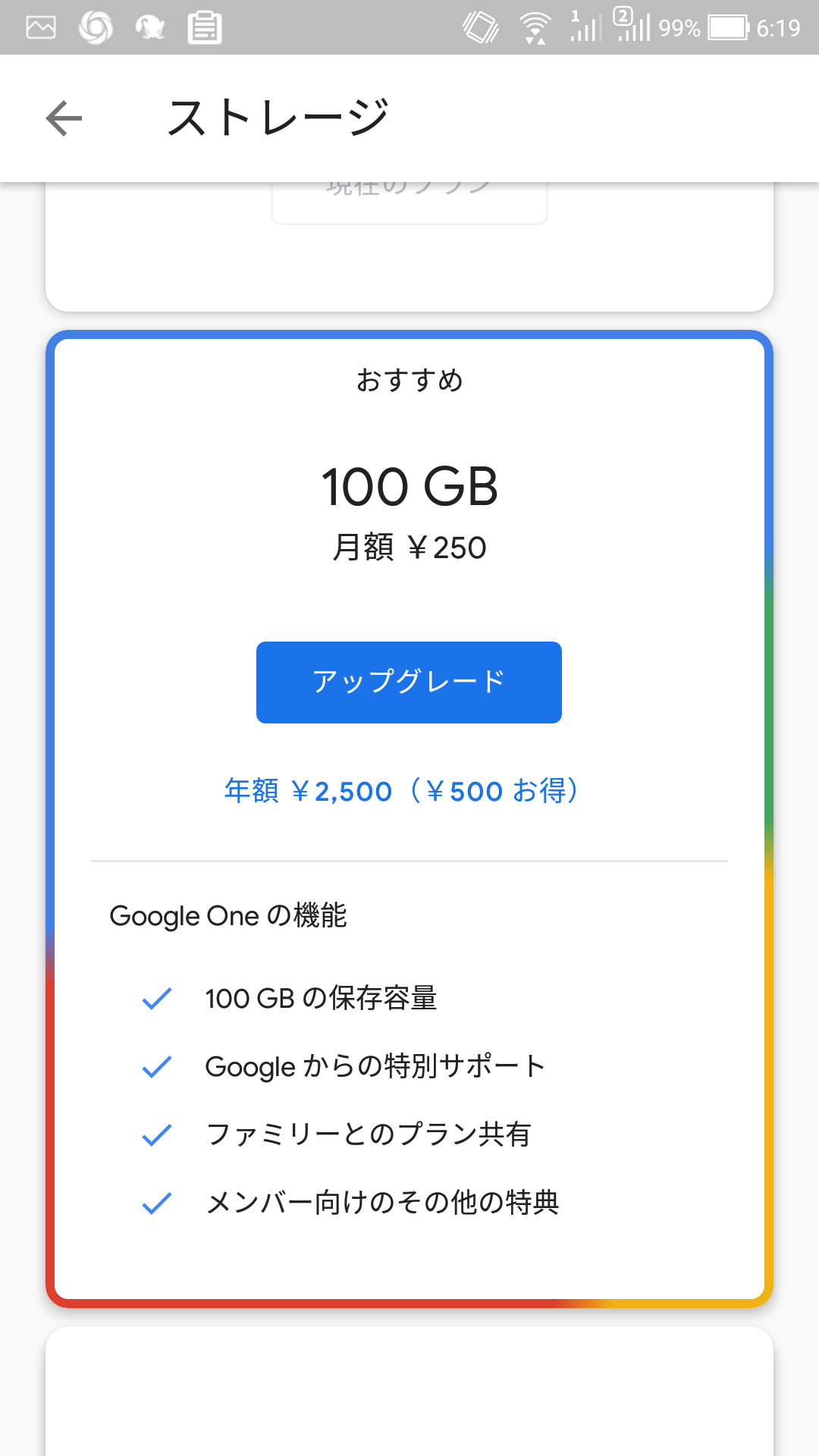Viewport: 819px width, 1456px height.
Task: Choose the annual plan 年額 ￥2,500 link
Action: click(x=402, y=791)
